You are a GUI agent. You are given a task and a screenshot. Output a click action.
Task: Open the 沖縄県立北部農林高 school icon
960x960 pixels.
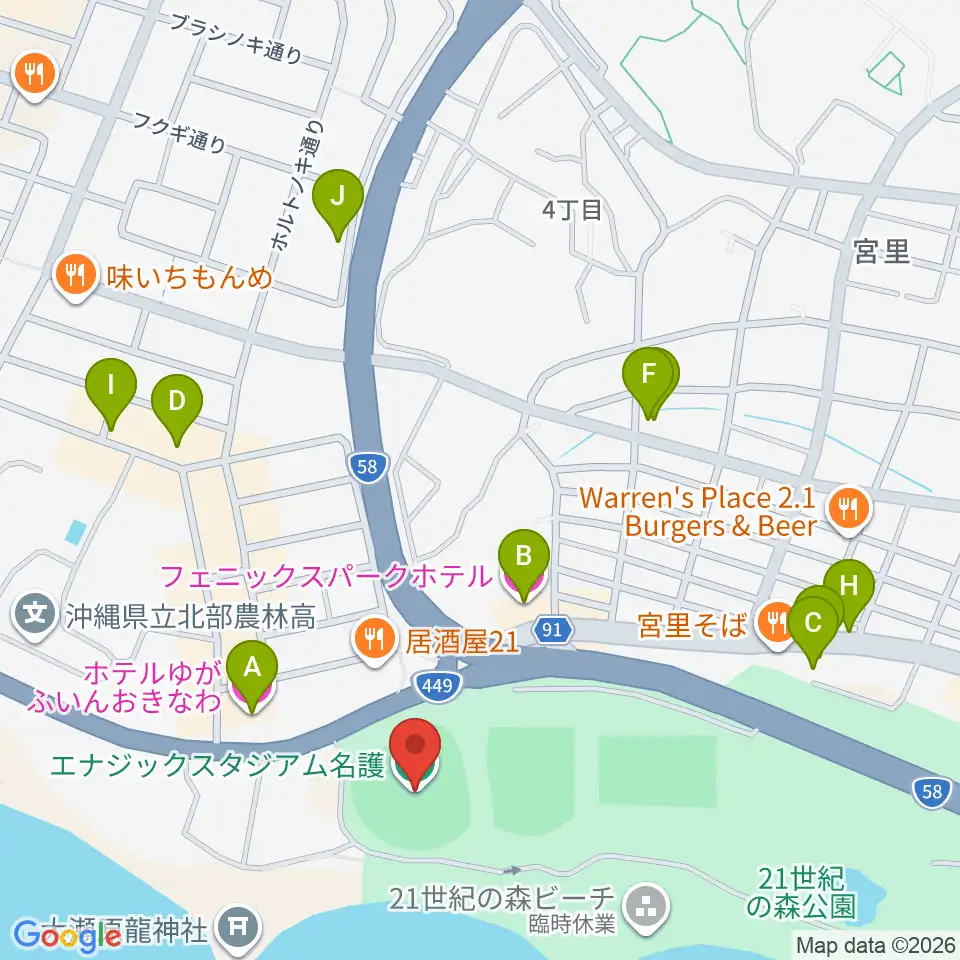(34, 614)
